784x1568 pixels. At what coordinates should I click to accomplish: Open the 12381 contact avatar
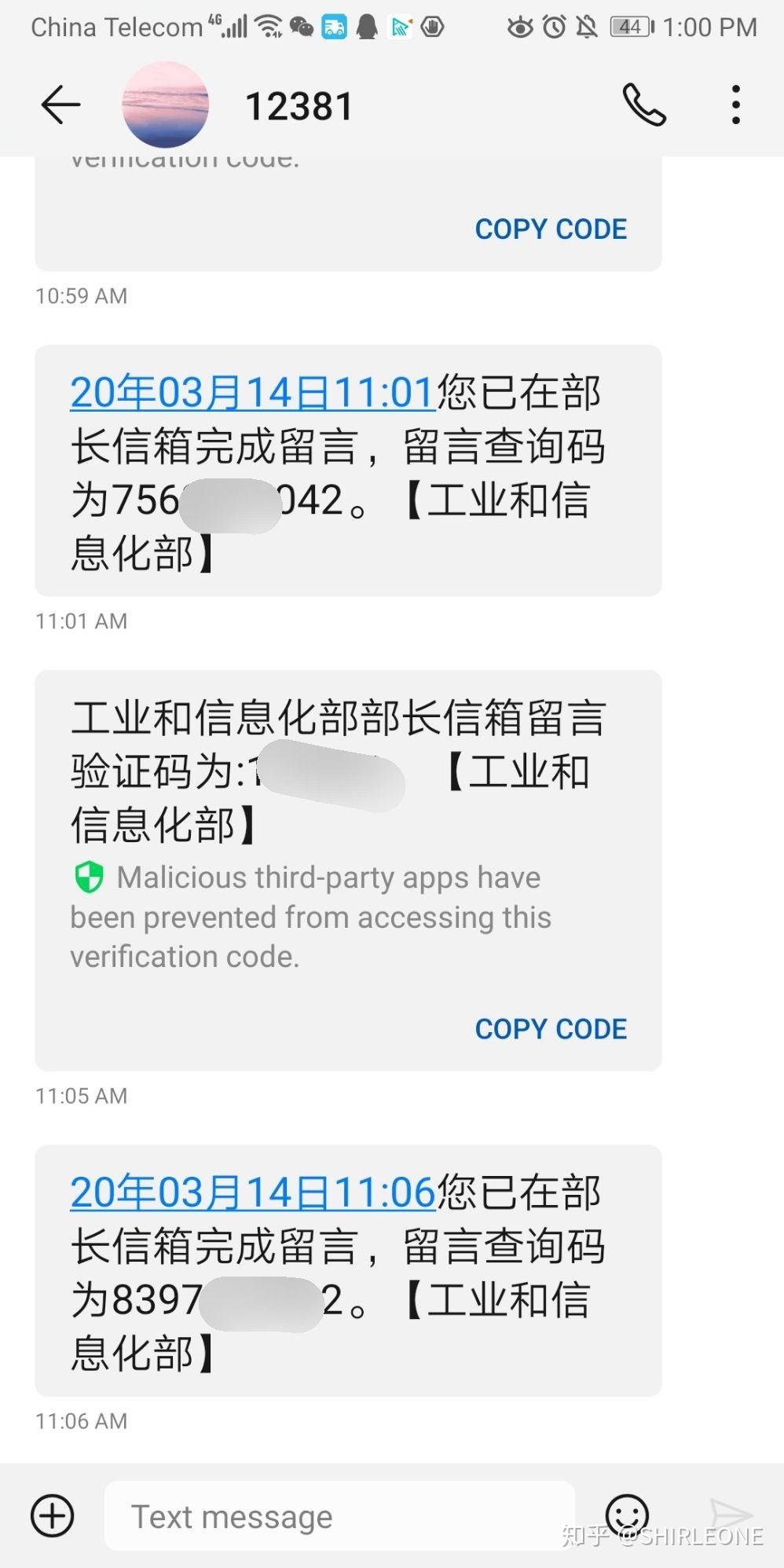[165, 105]
